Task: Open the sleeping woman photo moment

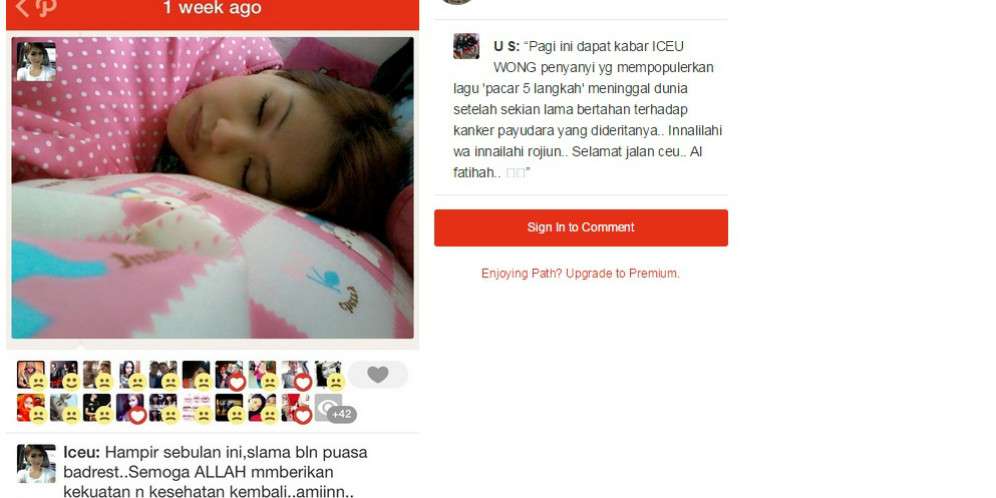Action: pyautogui.click(x=212, y=188)
